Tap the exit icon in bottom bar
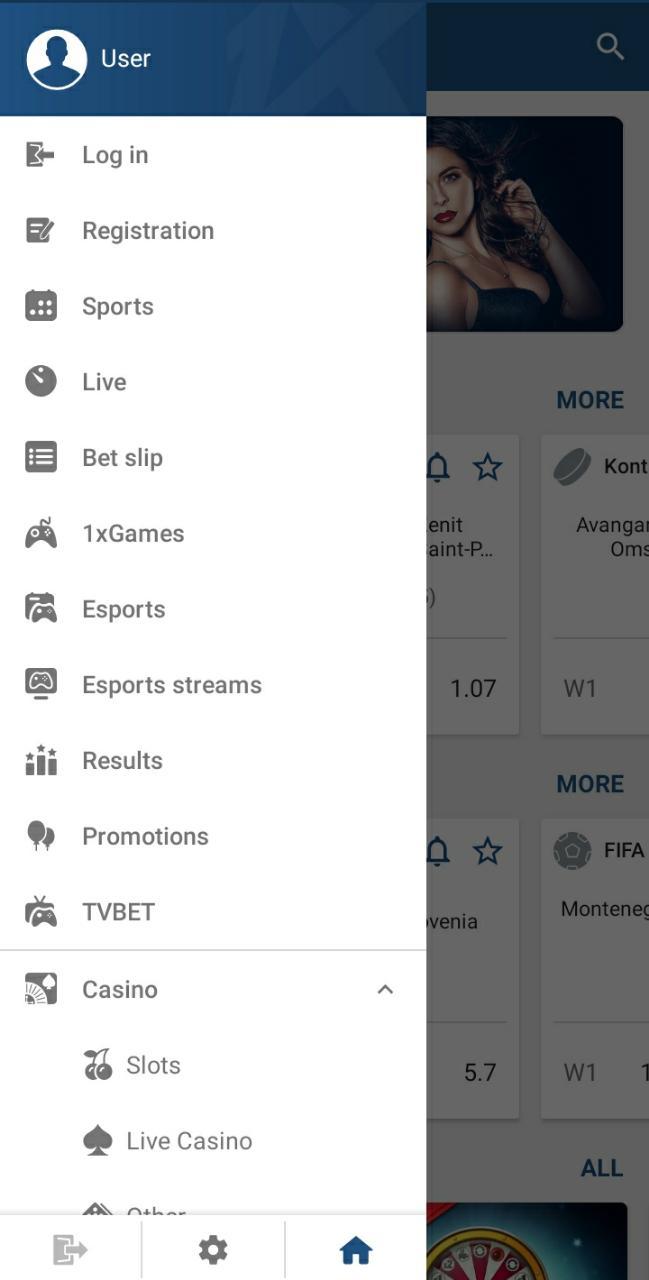This screenshot has width=649, height=1280. pyautogui.click(x=70, y=1249)
